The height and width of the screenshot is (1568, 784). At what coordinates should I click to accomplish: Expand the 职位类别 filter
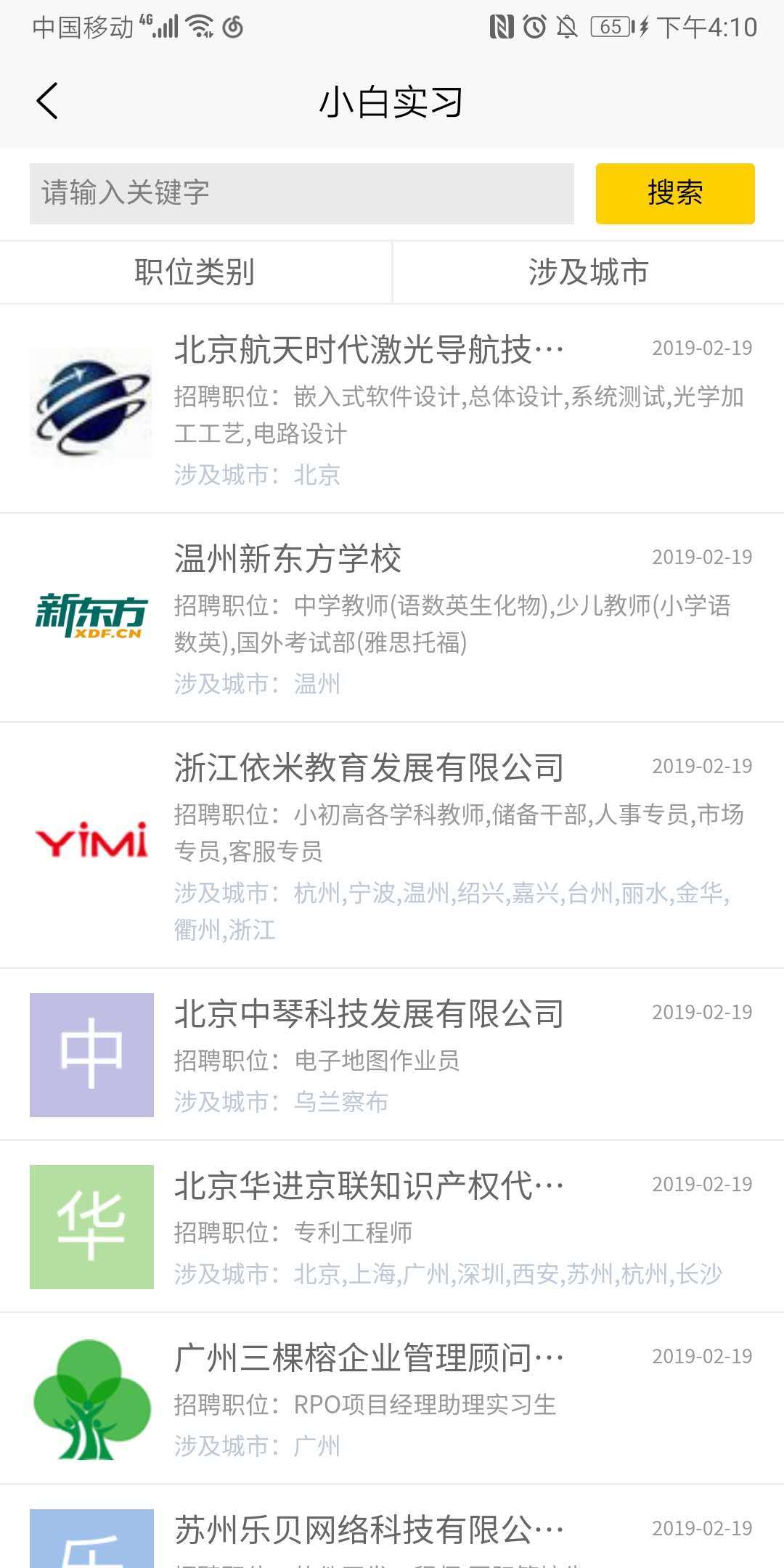click(195, 272)
